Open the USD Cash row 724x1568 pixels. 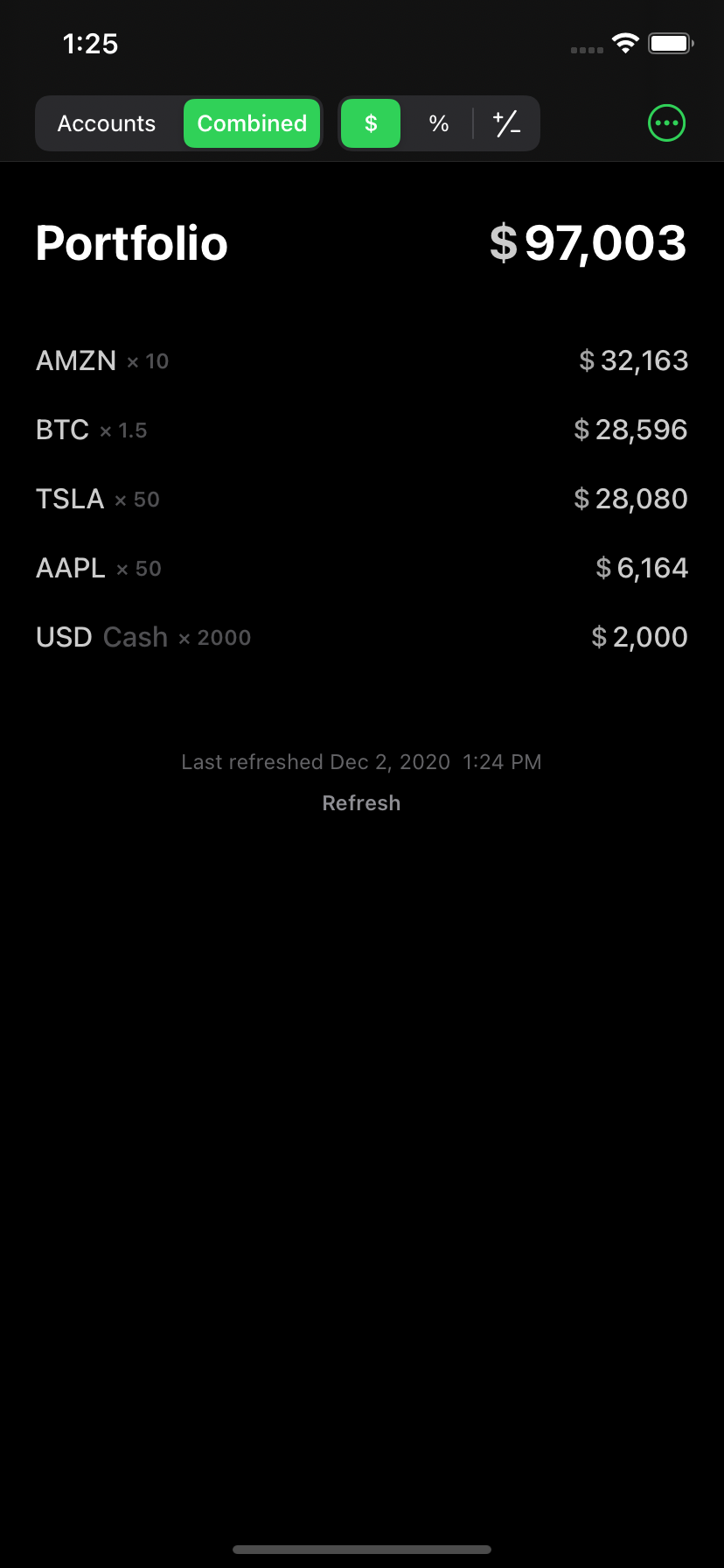pos(362,637)
